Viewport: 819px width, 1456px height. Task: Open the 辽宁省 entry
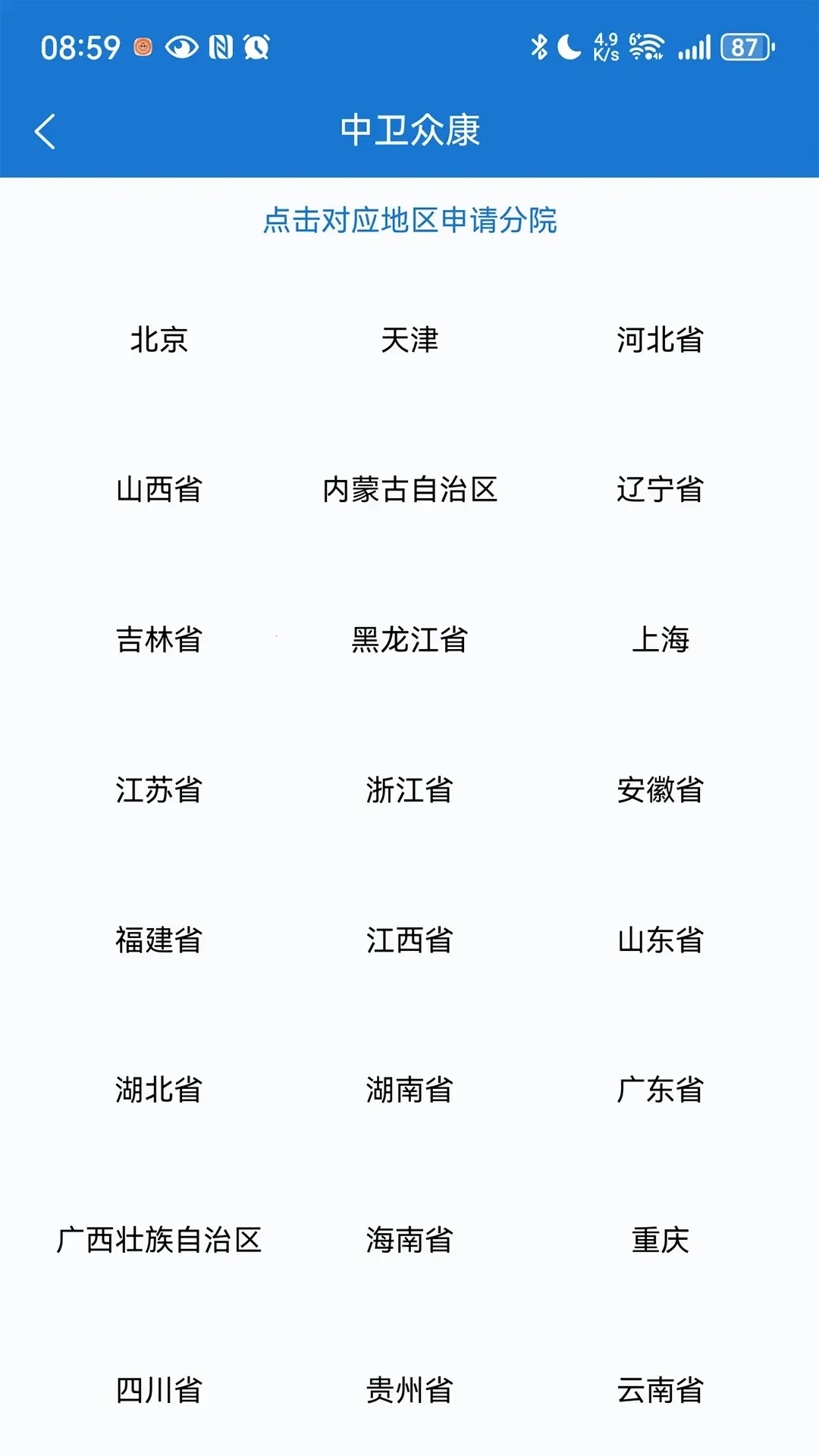pyautogui.click(x=660, y=490)
